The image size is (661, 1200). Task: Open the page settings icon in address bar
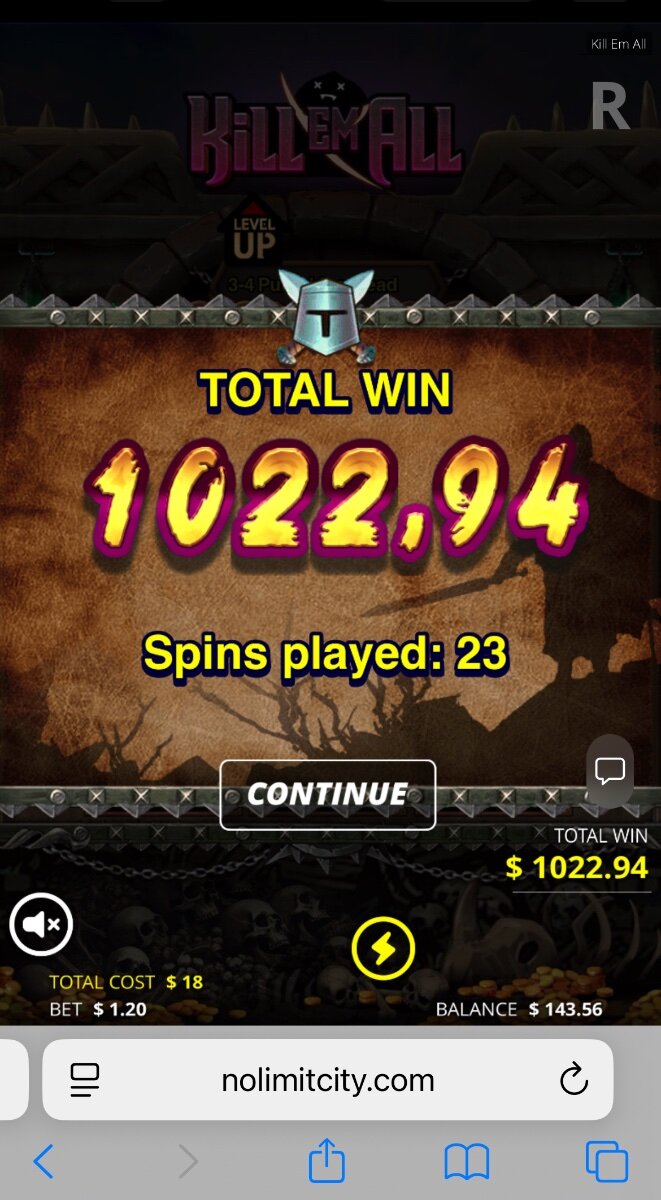pos(85,1080)
